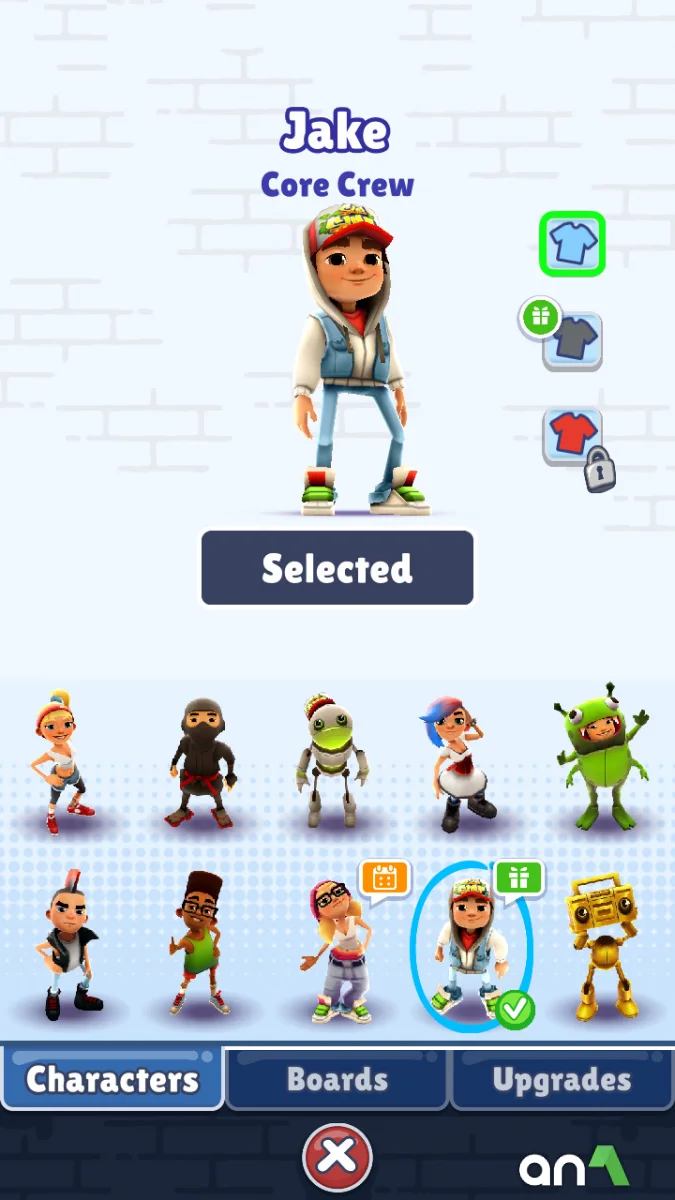The height and width of the screenshot is (1200, 675).
Task: Select the Characters tab
Action: (x=112, y=1079)
